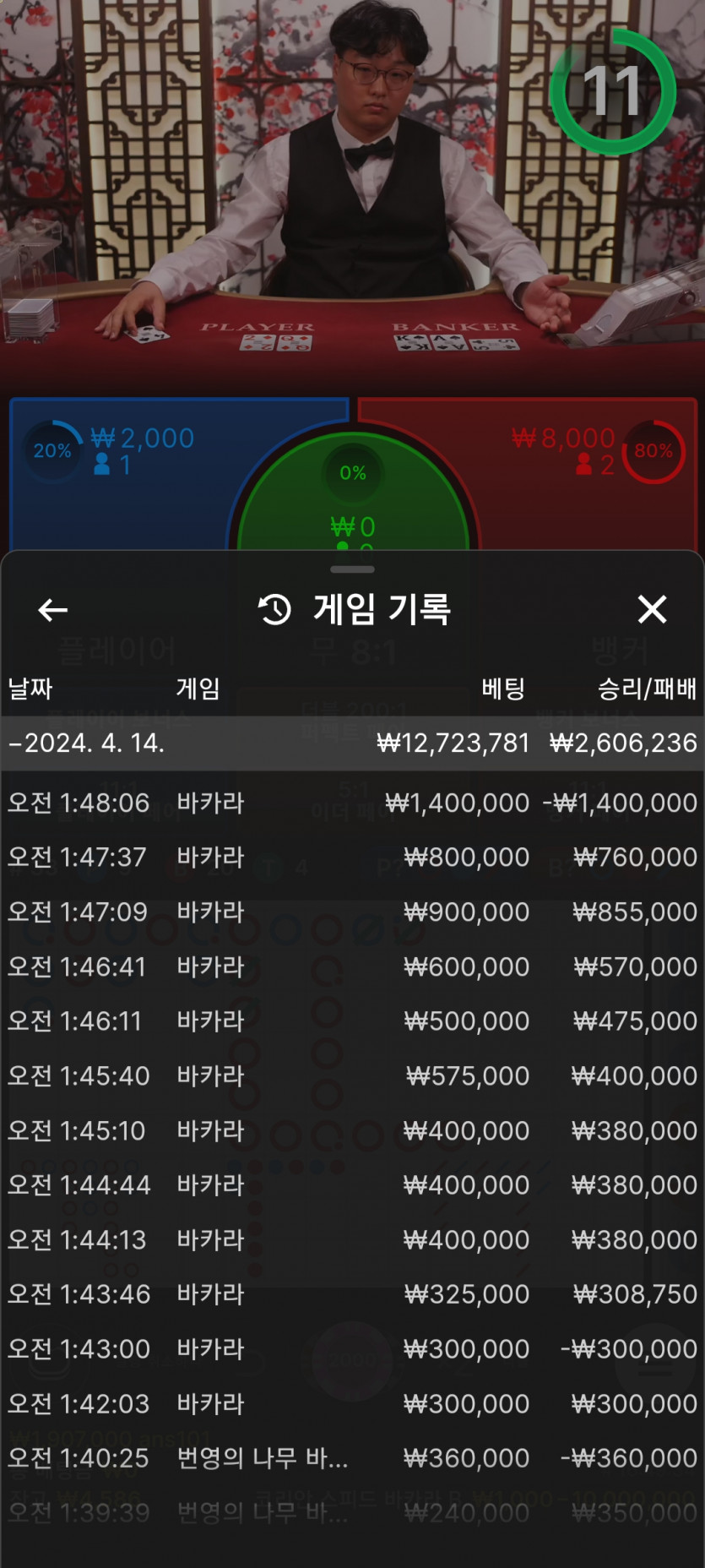Open the 오전 1:40:25 번영의 나무 record
Screen dimensions: 705x1568
352,1458
